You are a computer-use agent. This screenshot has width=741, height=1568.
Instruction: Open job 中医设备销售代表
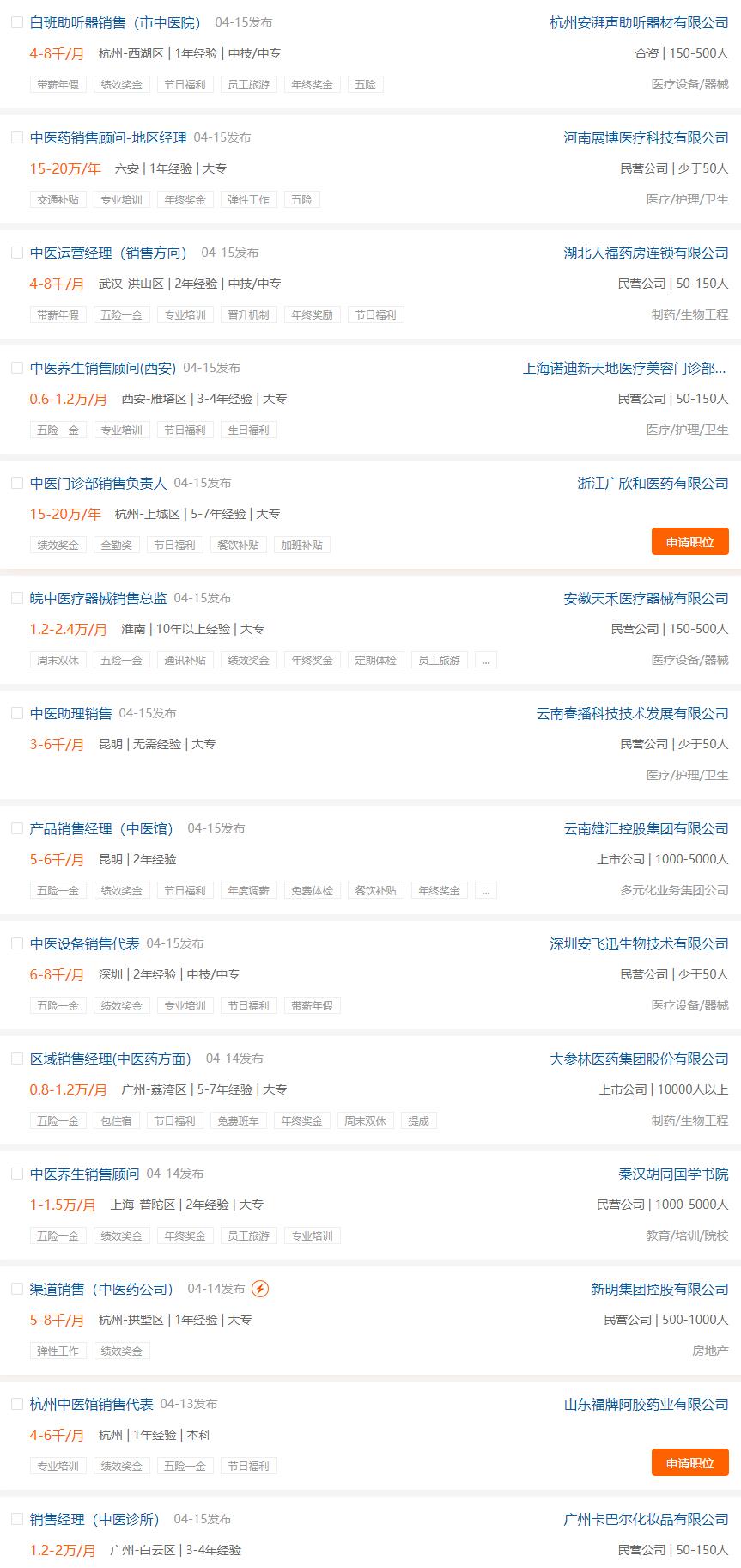[84, 944]
